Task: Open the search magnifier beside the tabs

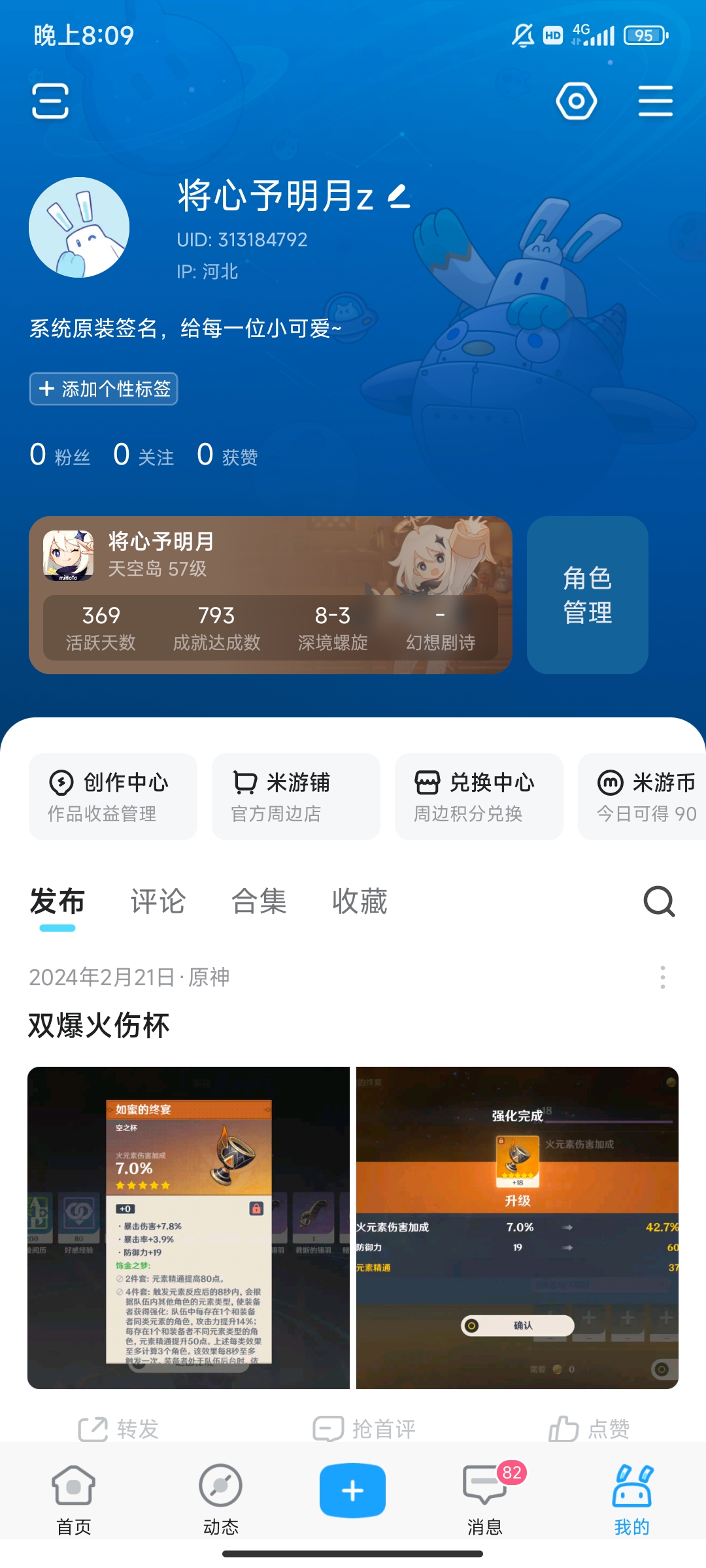Action: [x=659, y=902]
